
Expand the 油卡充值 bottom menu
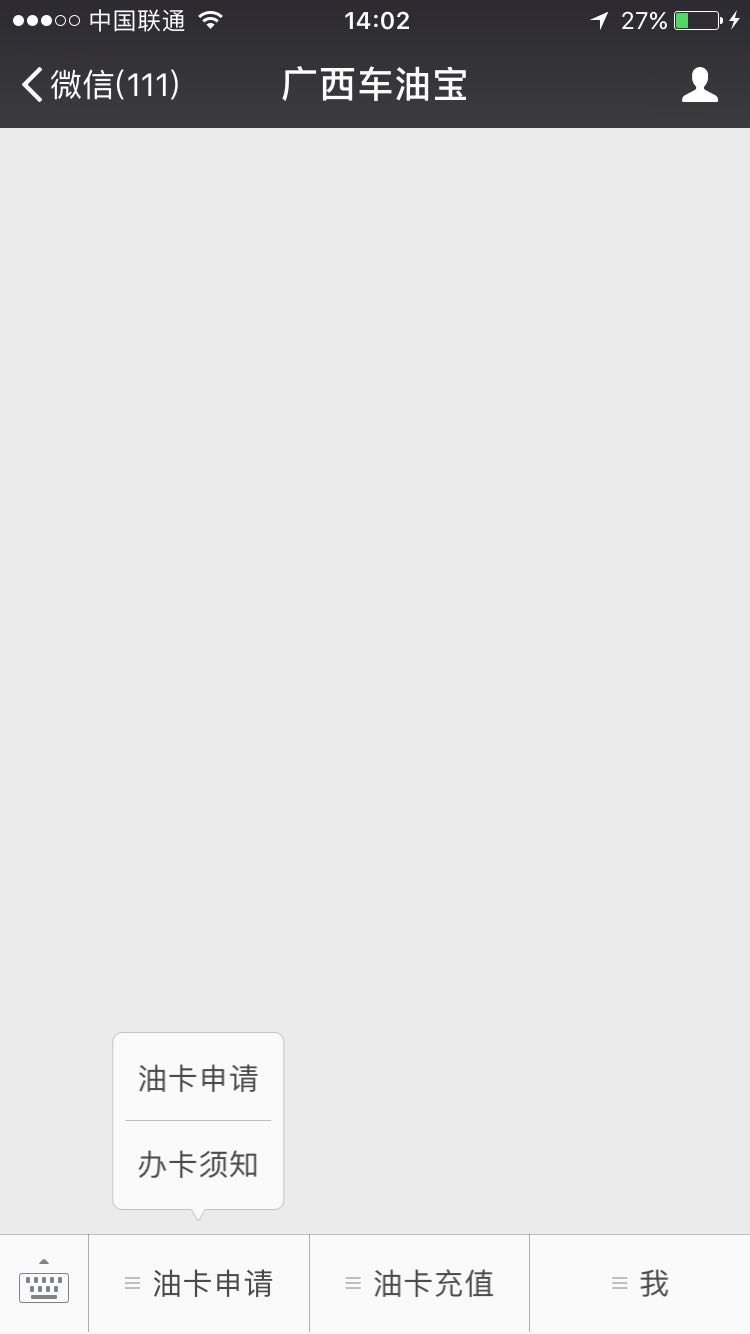click(x=419, y=1283)
